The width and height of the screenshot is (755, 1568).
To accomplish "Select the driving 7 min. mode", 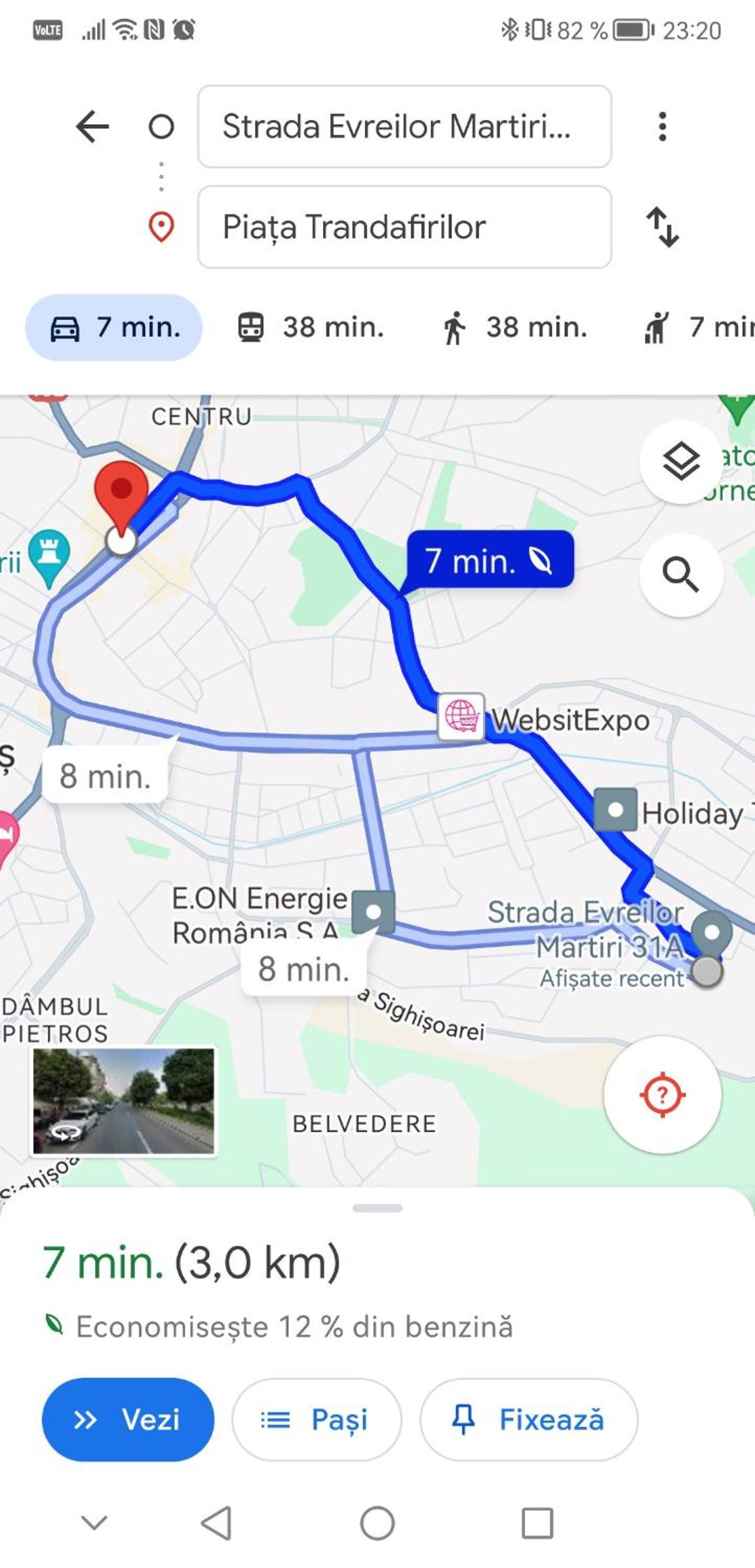I will point(114,327).
